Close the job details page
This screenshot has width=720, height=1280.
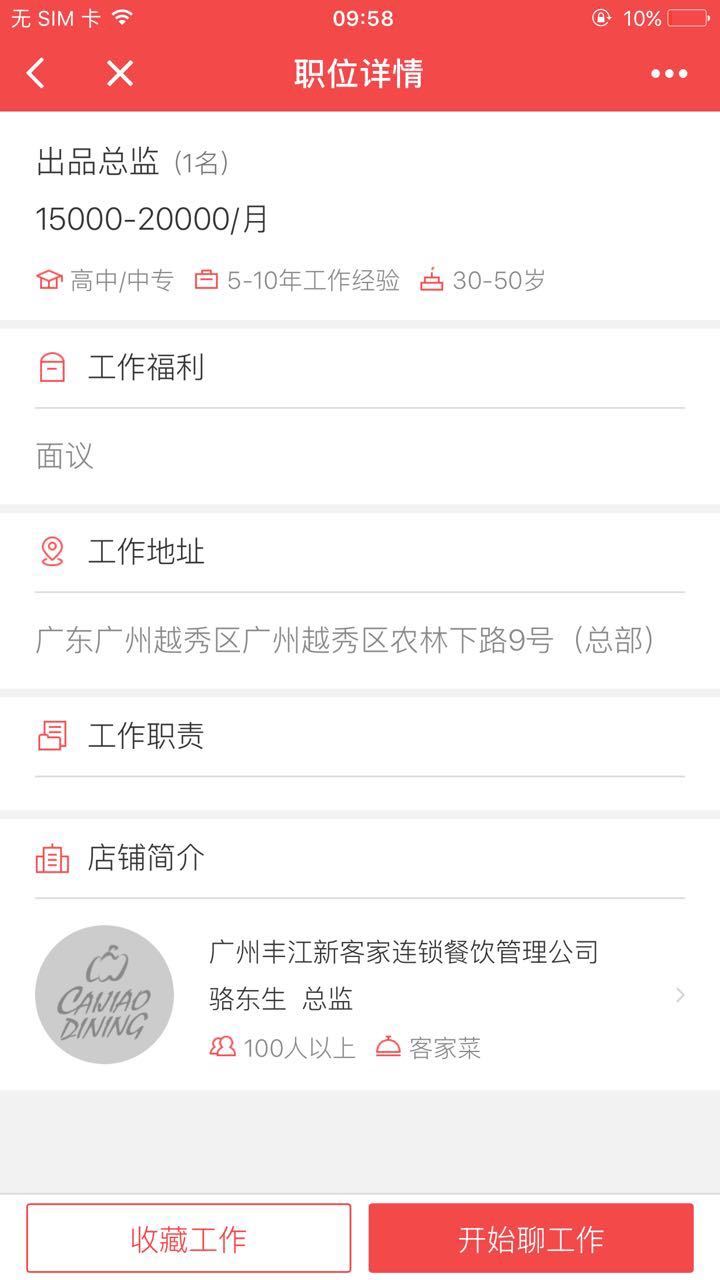[120, 73]
